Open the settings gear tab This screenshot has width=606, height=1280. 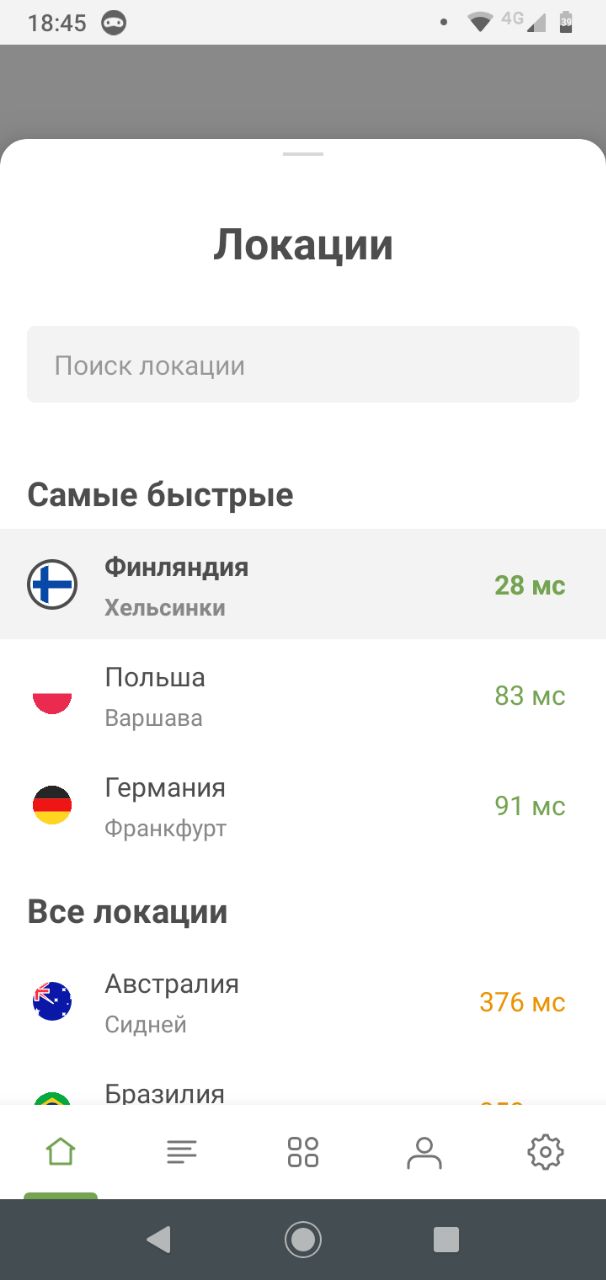545,1152
